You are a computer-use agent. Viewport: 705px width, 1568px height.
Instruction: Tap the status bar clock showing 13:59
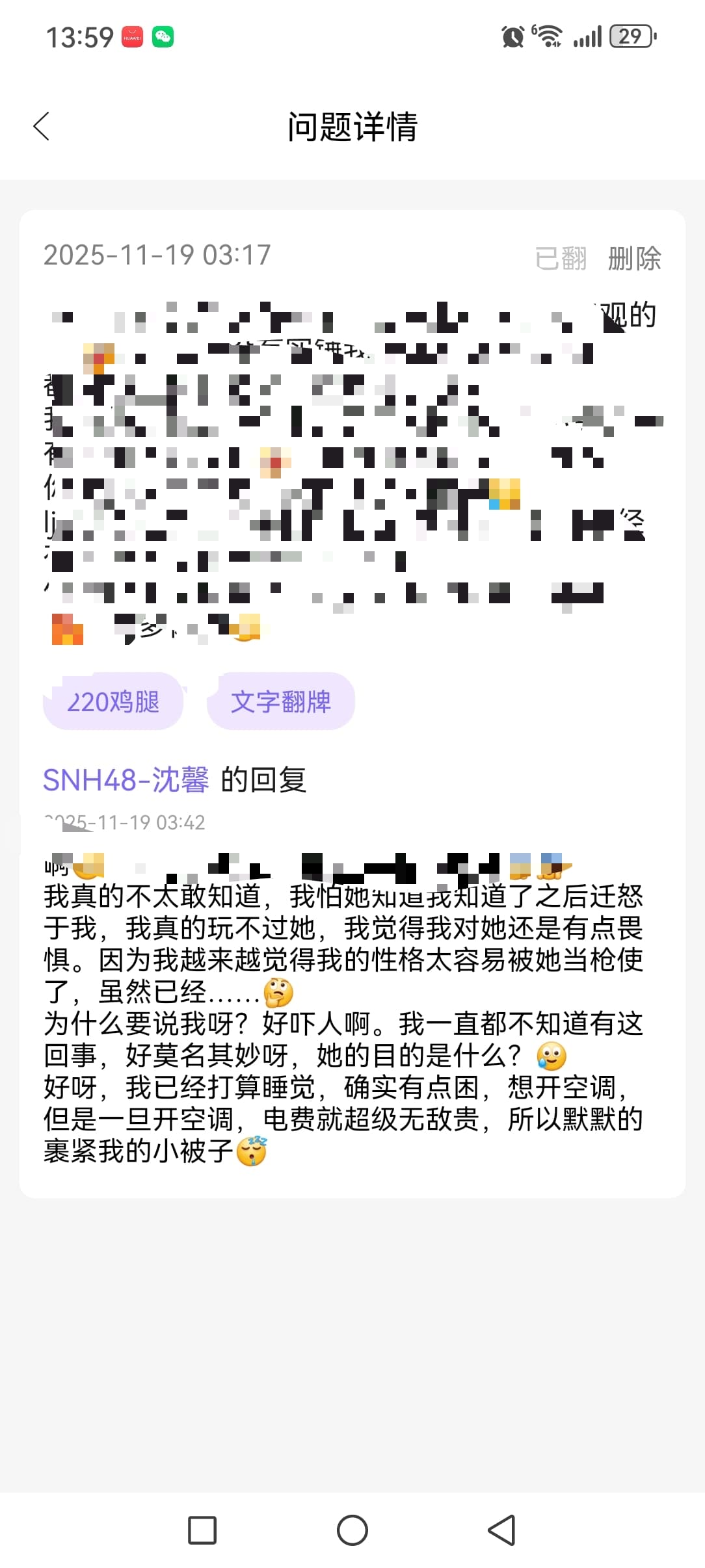(79, 37)
